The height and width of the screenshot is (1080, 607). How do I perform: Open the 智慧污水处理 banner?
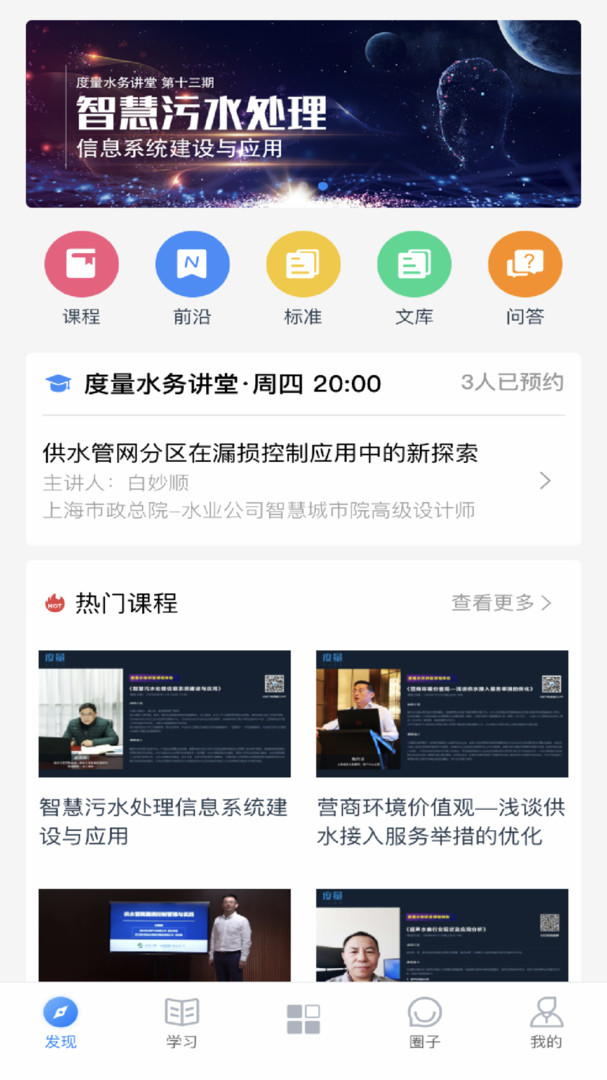click(303, 114)
